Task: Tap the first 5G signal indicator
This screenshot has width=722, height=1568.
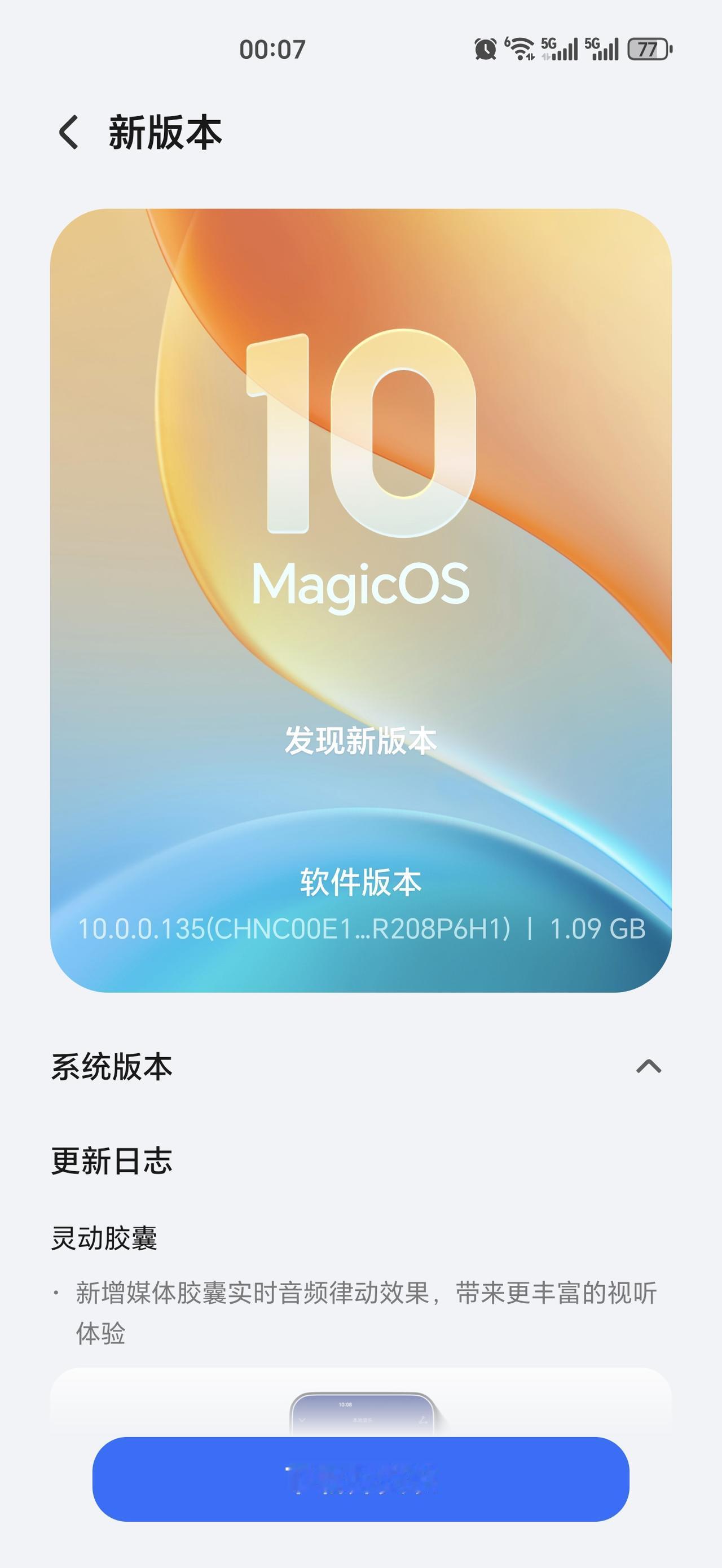Action: [560, 50]
